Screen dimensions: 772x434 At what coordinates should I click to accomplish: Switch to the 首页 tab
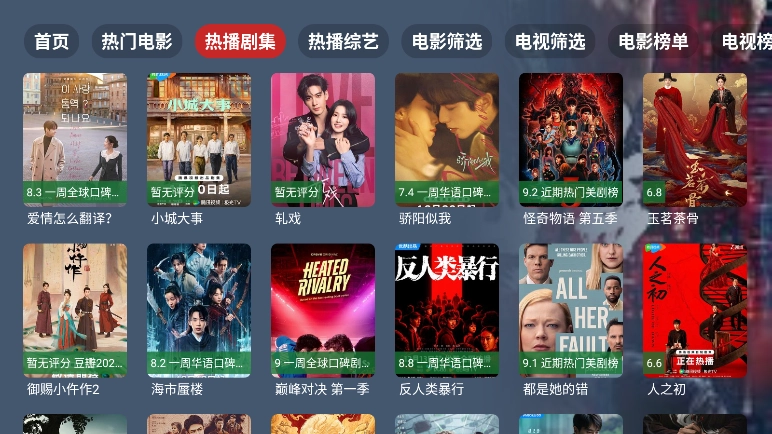tap(51, 42)
